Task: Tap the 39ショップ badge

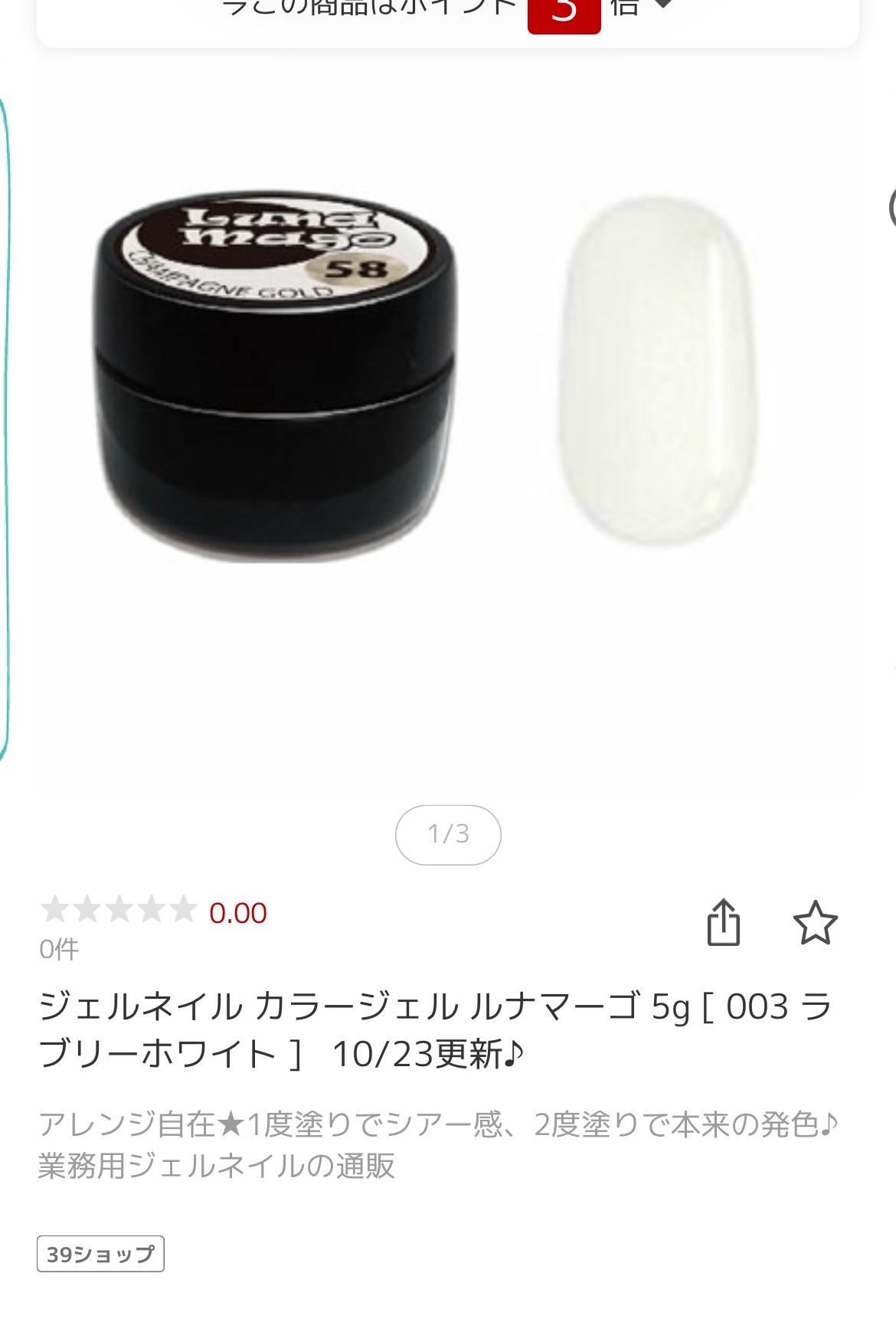Action: tap(100, 1254)
